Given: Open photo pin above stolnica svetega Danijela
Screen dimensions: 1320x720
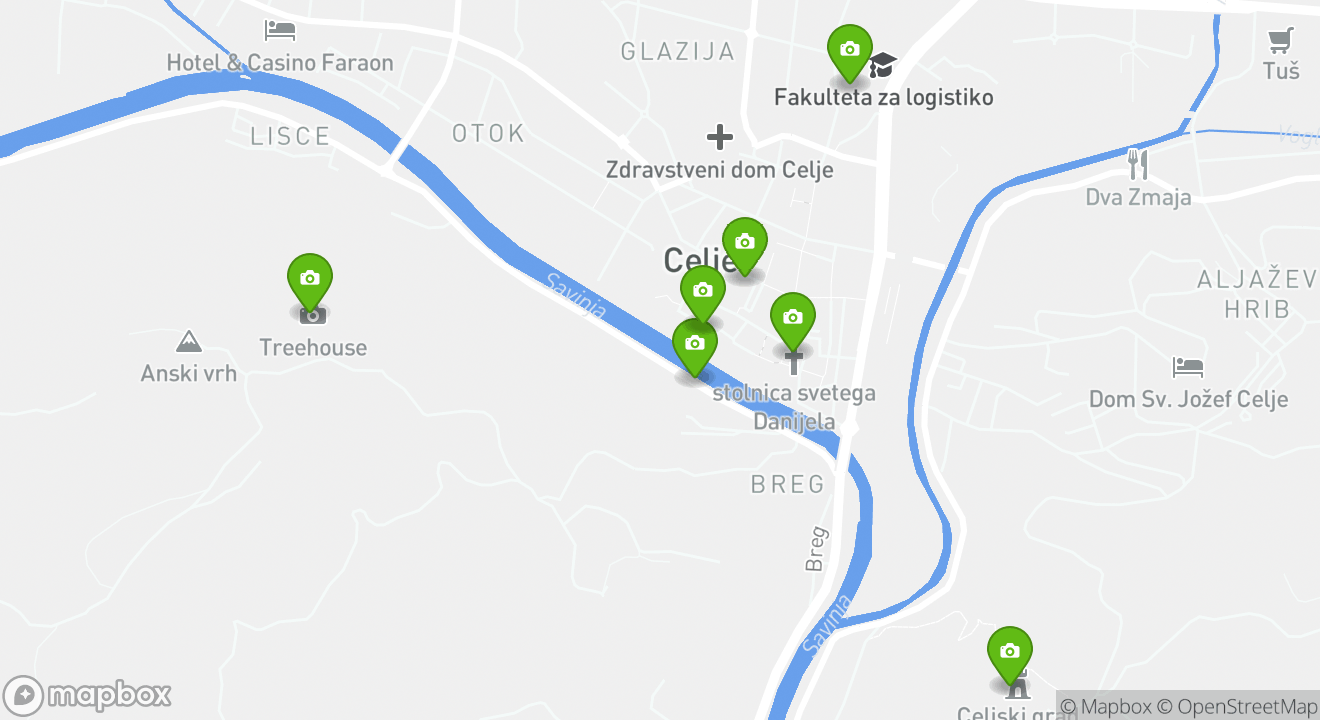Looking at the screenshot, I should (792, 318).
